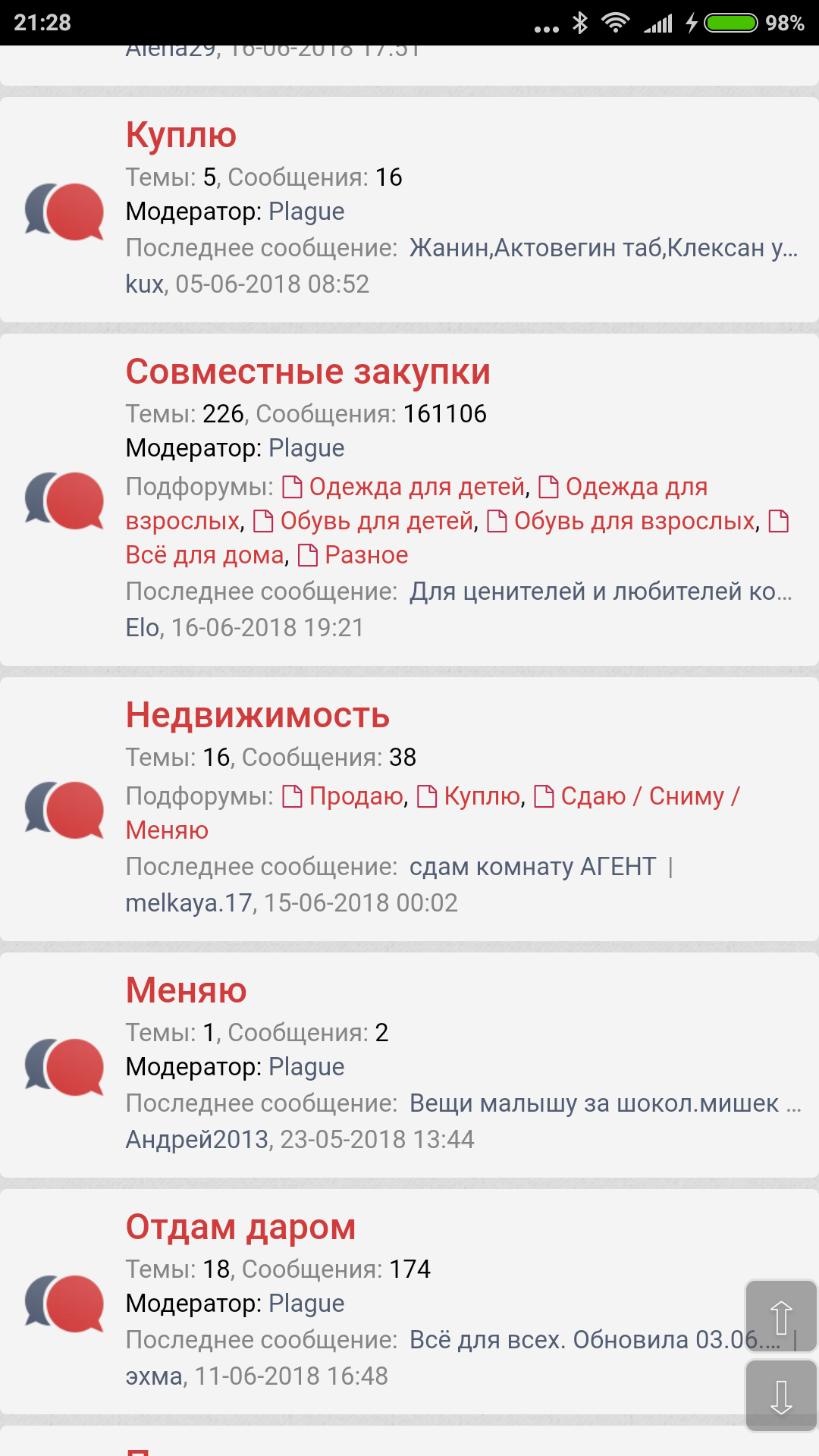Open the Совместные закупки forum

tap(308, 372)
